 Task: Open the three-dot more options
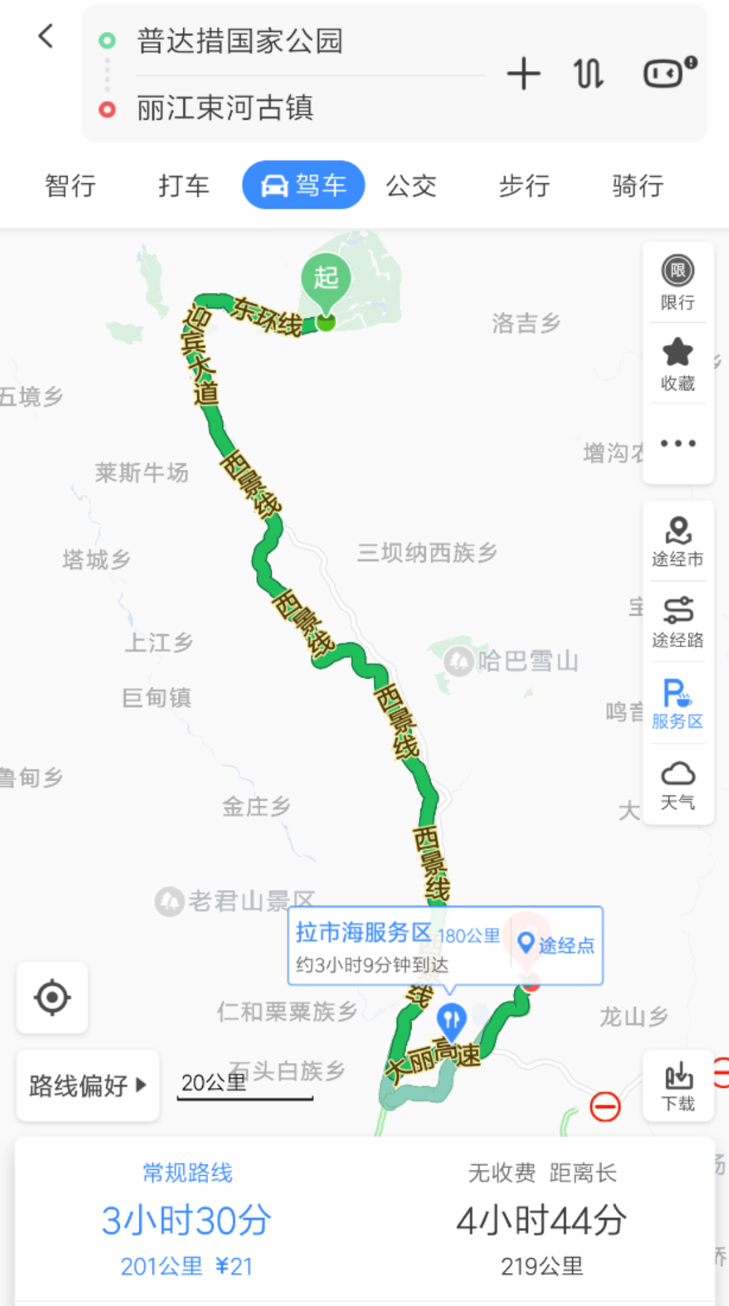[678, 444]
